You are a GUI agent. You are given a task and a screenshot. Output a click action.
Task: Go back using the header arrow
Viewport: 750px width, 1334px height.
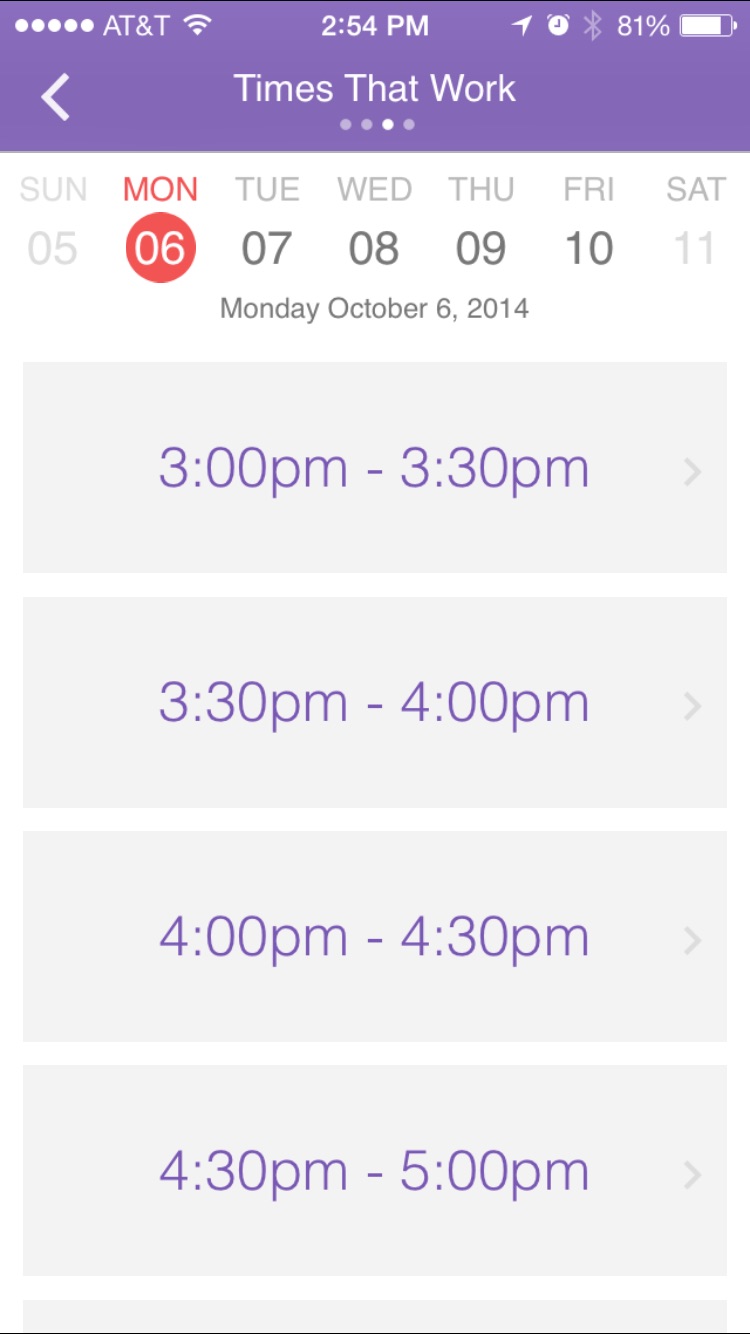click(x=56, y=97)
